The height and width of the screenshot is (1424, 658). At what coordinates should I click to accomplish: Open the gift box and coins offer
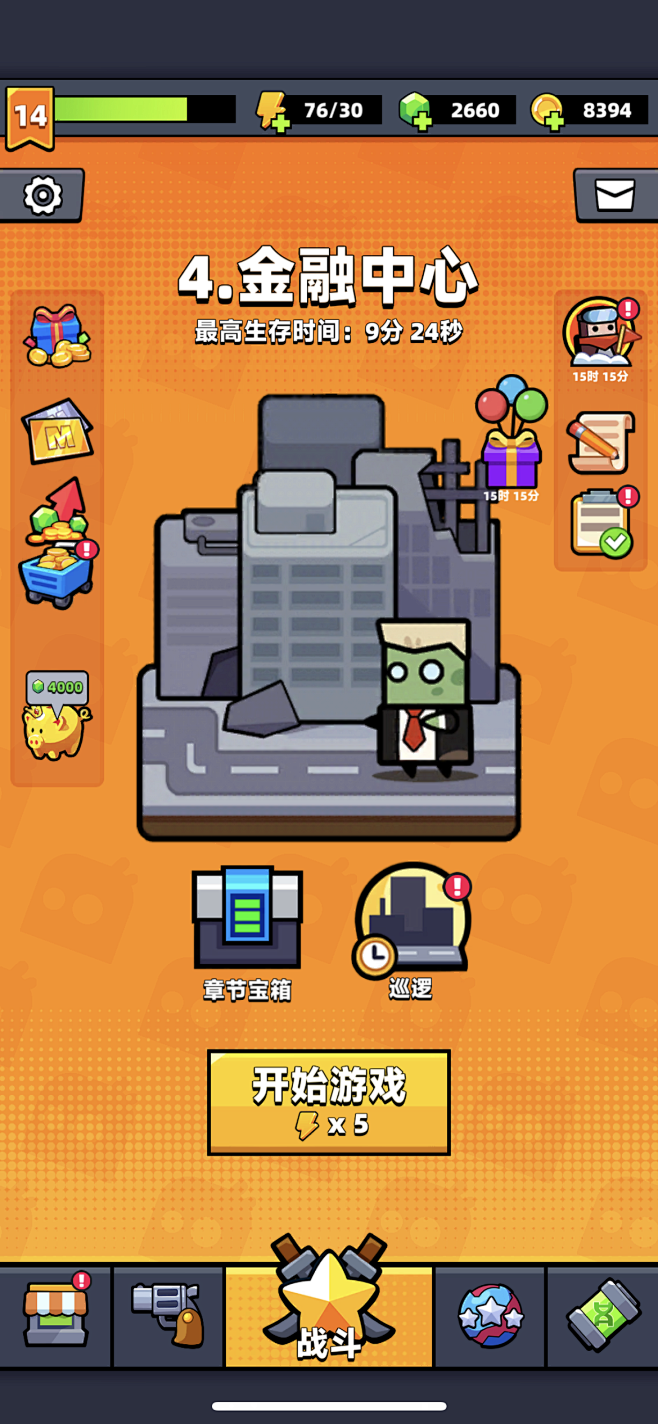[x=57, y=337]
